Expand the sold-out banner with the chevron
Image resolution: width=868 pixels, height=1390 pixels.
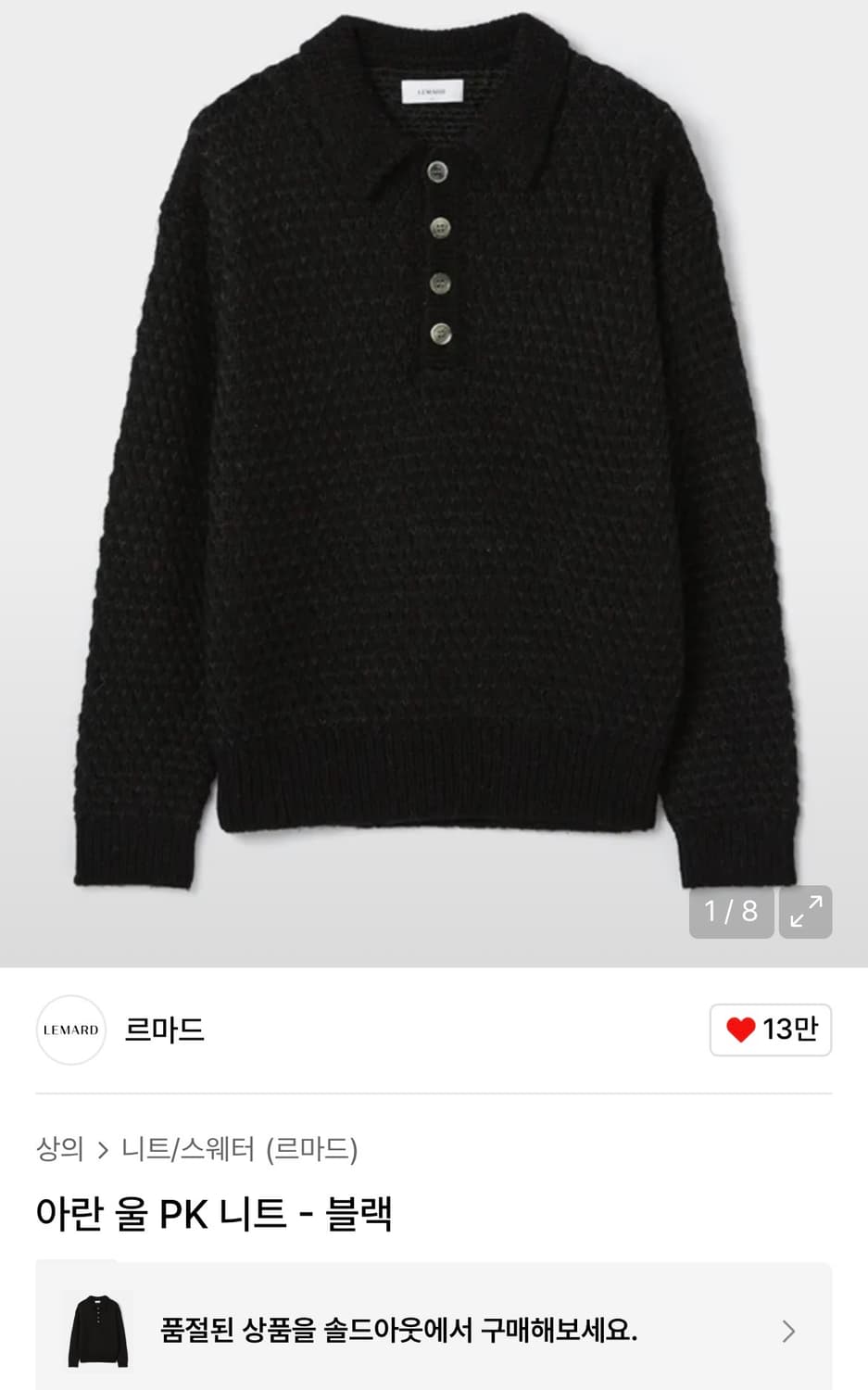786,1329
